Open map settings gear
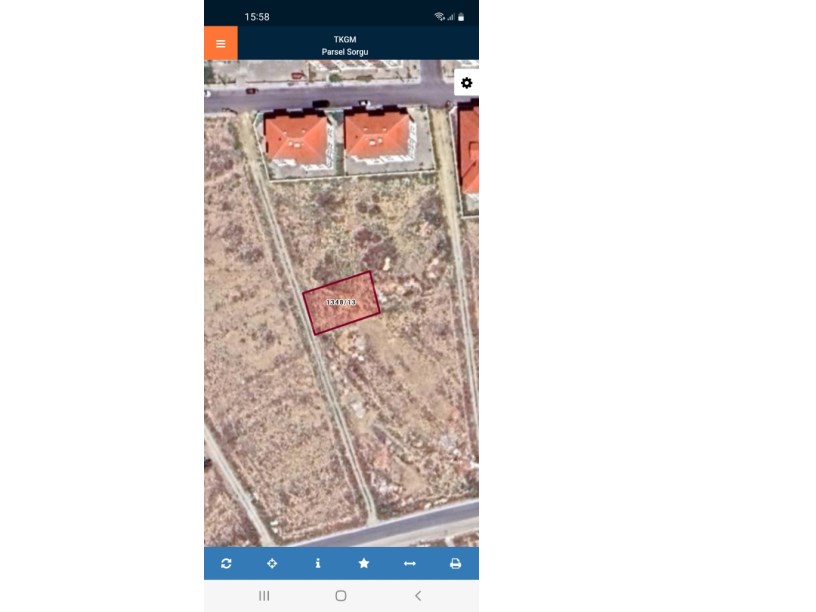Viewport: 816px width, 612px height. [x=466, y=83]
